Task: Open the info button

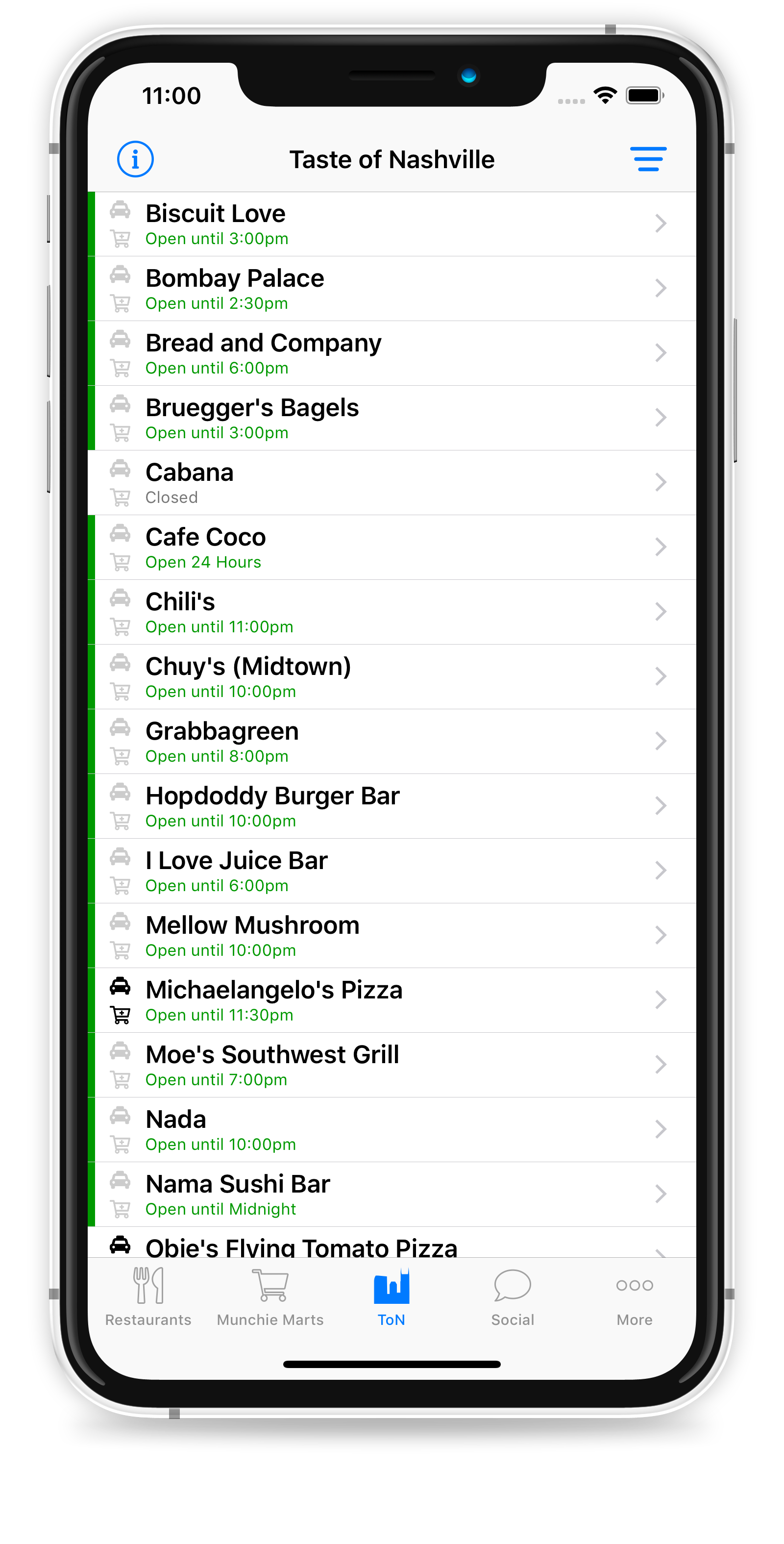Action: tap(135, 159)
